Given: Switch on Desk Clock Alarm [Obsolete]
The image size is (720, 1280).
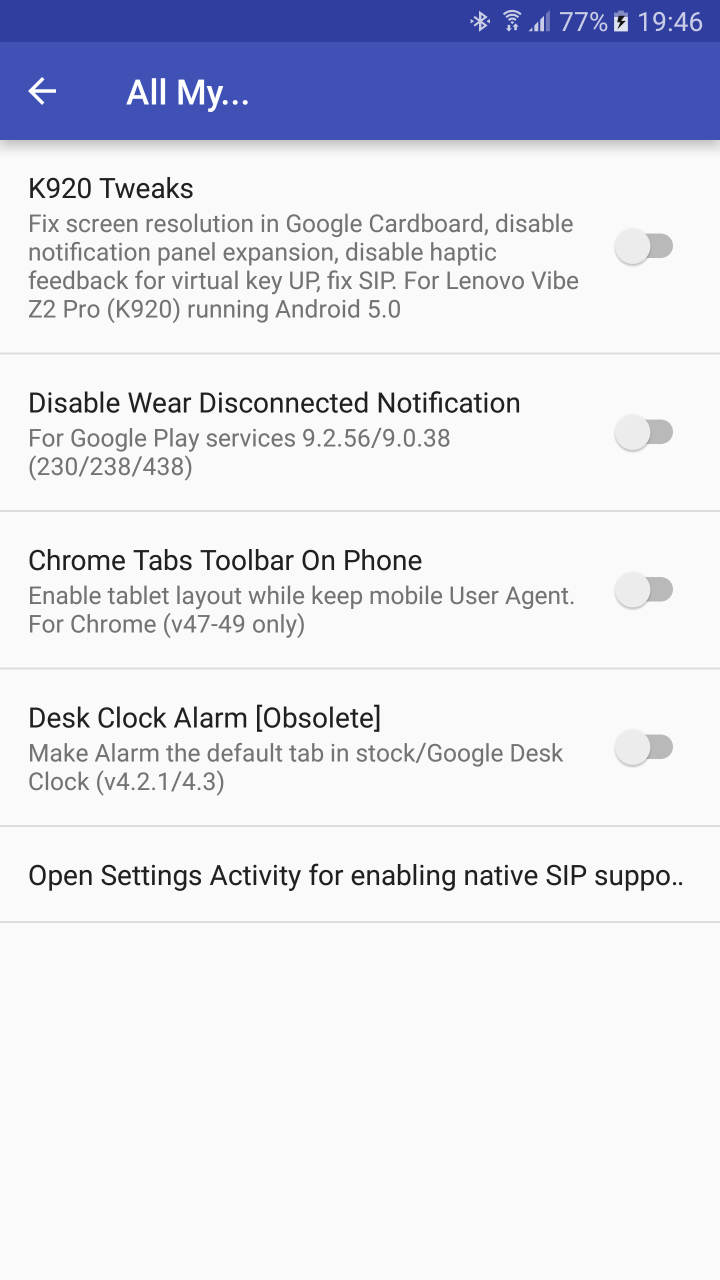Looking at the screenshot, I should (x=644, y=748).
